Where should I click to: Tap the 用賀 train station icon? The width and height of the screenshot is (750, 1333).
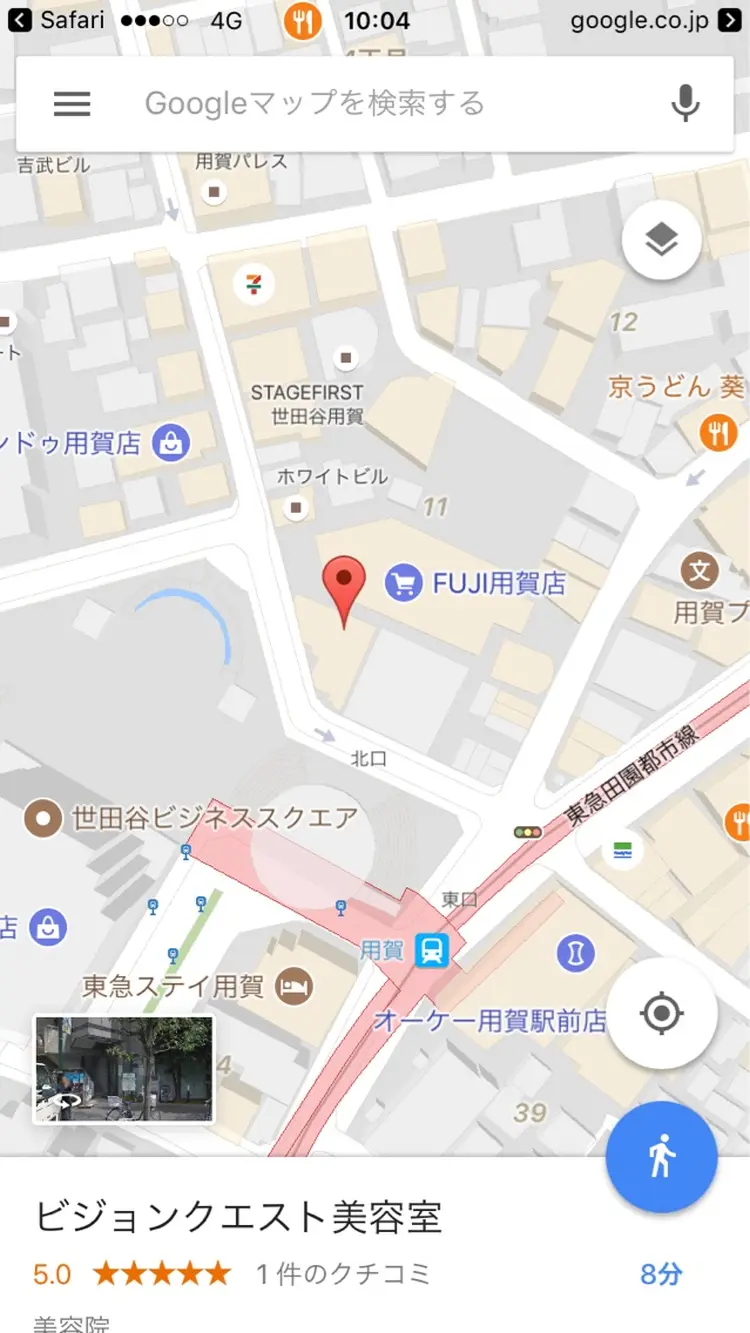point(434,951)
